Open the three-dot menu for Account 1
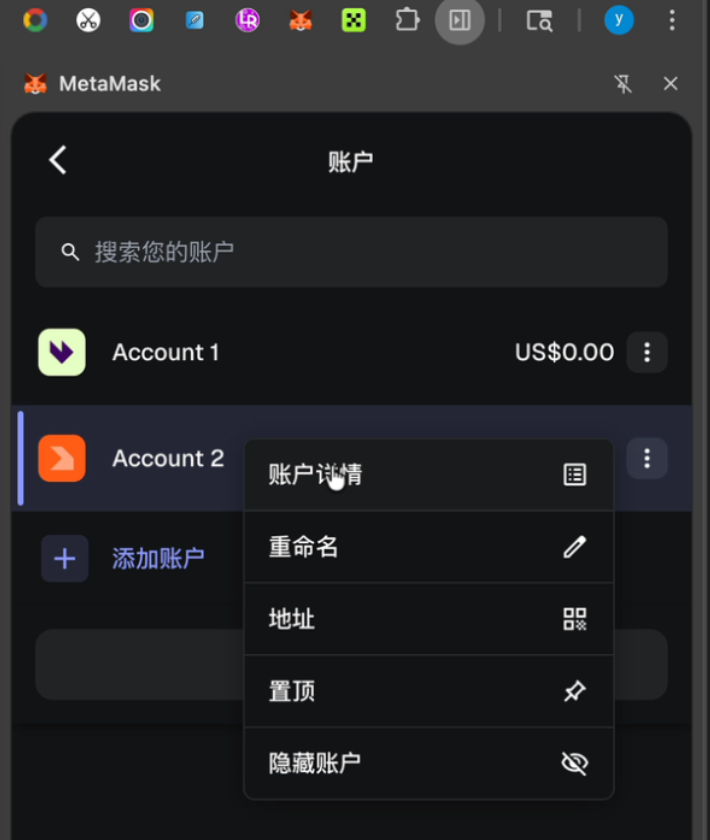 [647, 352]
